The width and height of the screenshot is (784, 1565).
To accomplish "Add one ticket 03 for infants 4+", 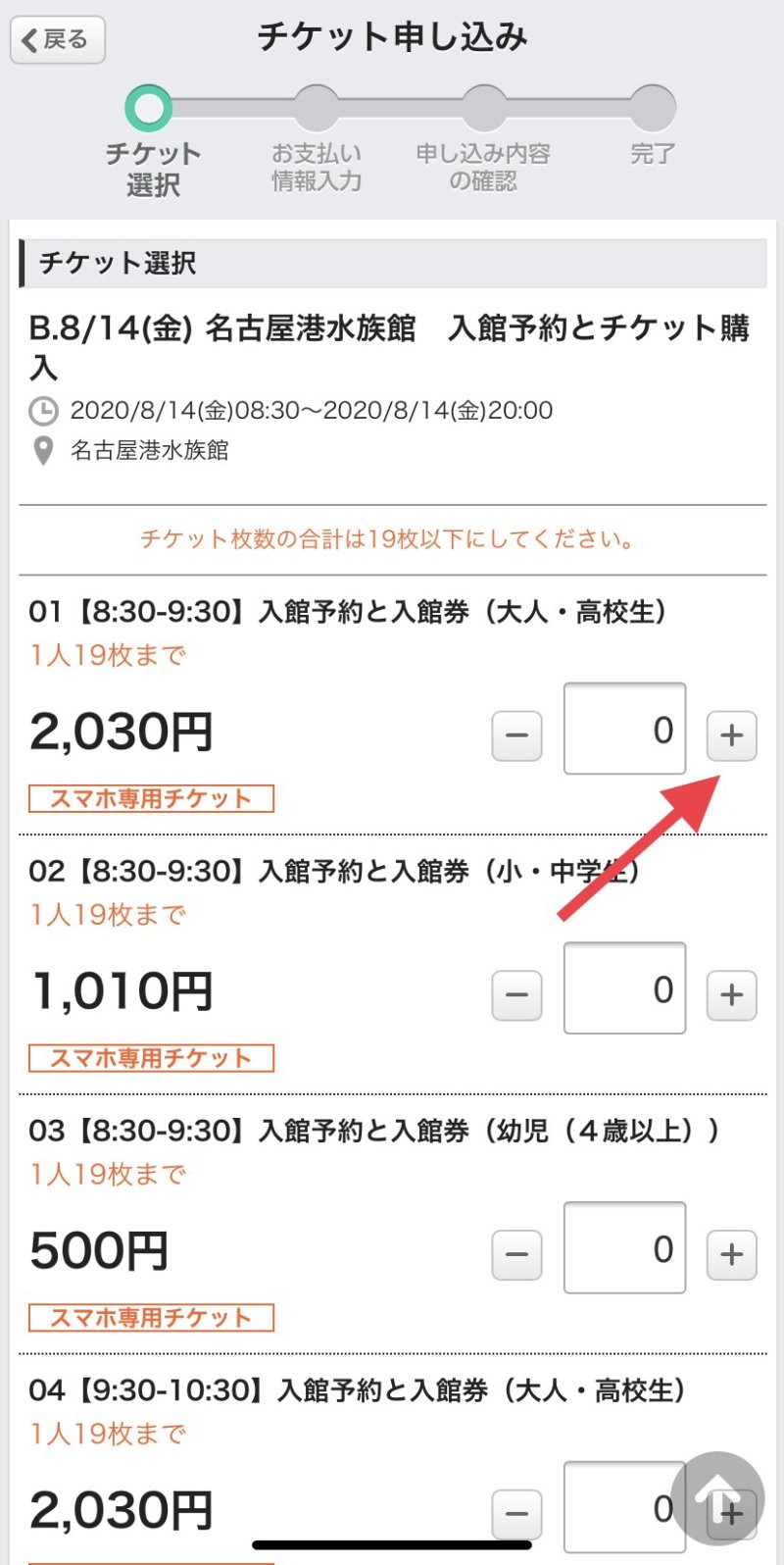I will 732,1254.
